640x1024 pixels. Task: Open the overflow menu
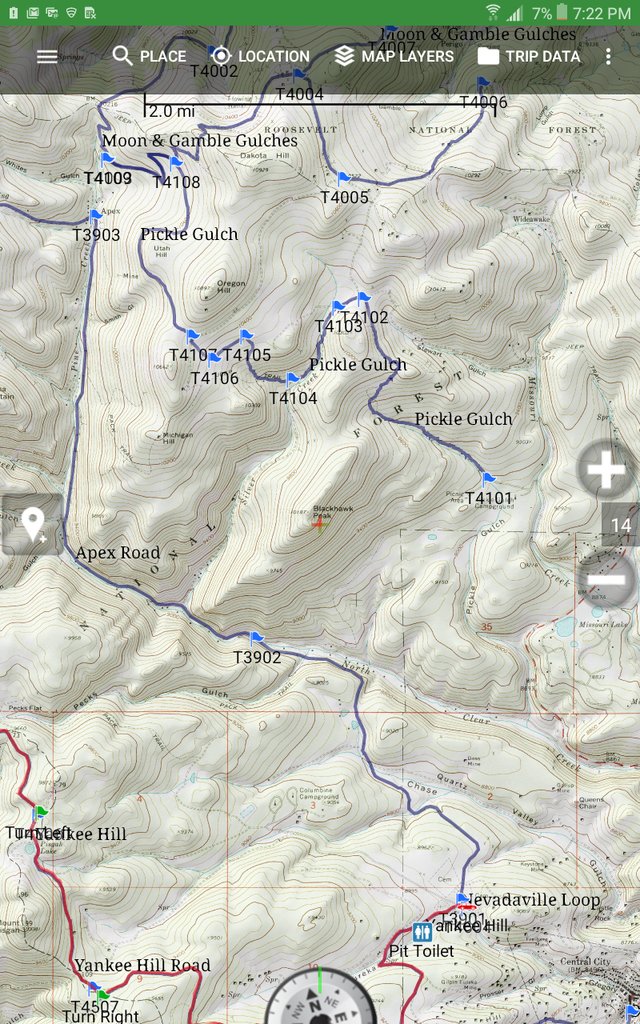click(608, 56)
